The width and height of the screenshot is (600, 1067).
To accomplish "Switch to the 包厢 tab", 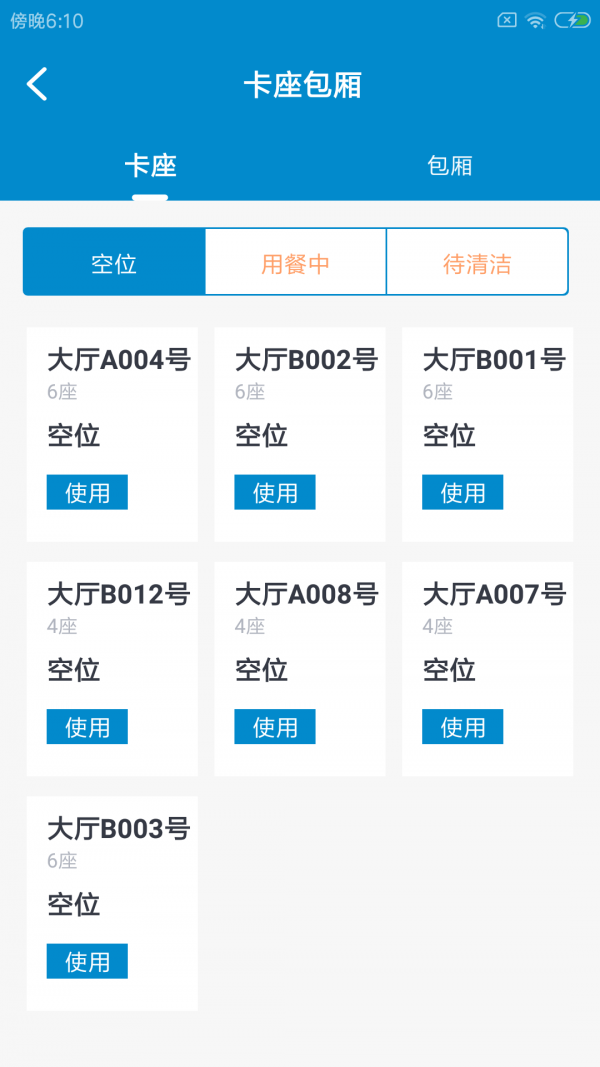I will [x=449, y=166].
